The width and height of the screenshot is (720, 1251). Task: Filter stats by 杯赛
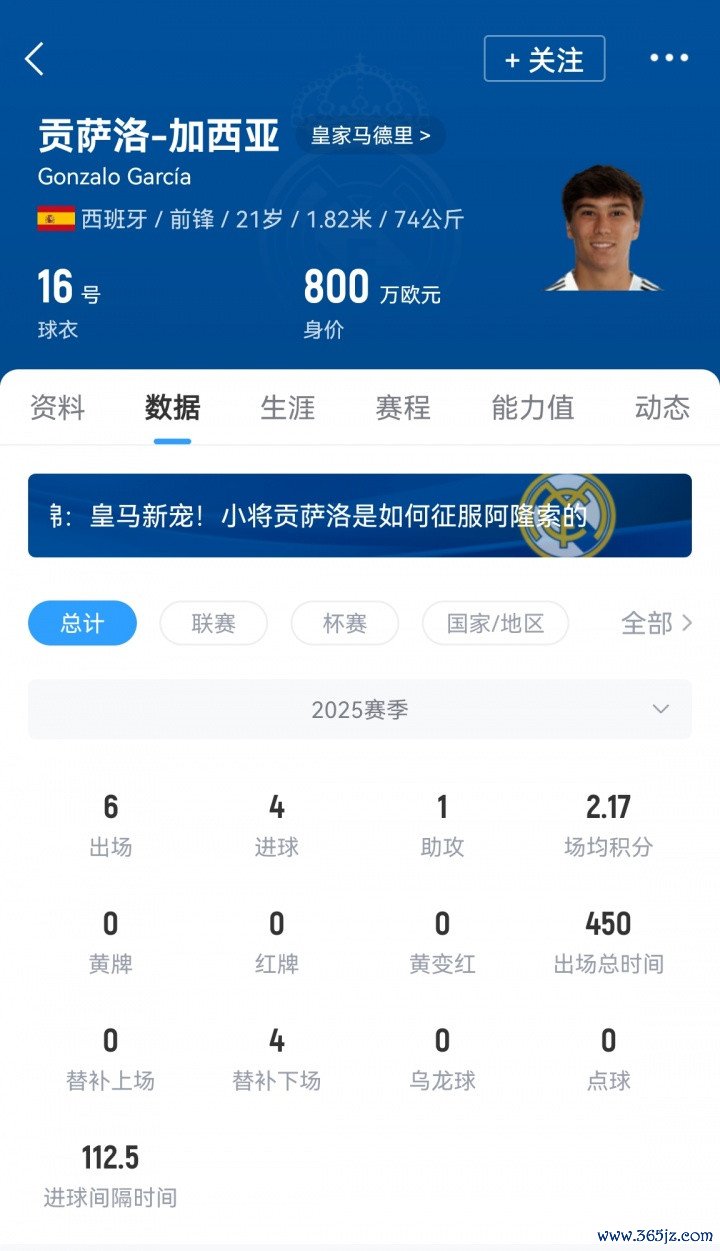point(344,623)
